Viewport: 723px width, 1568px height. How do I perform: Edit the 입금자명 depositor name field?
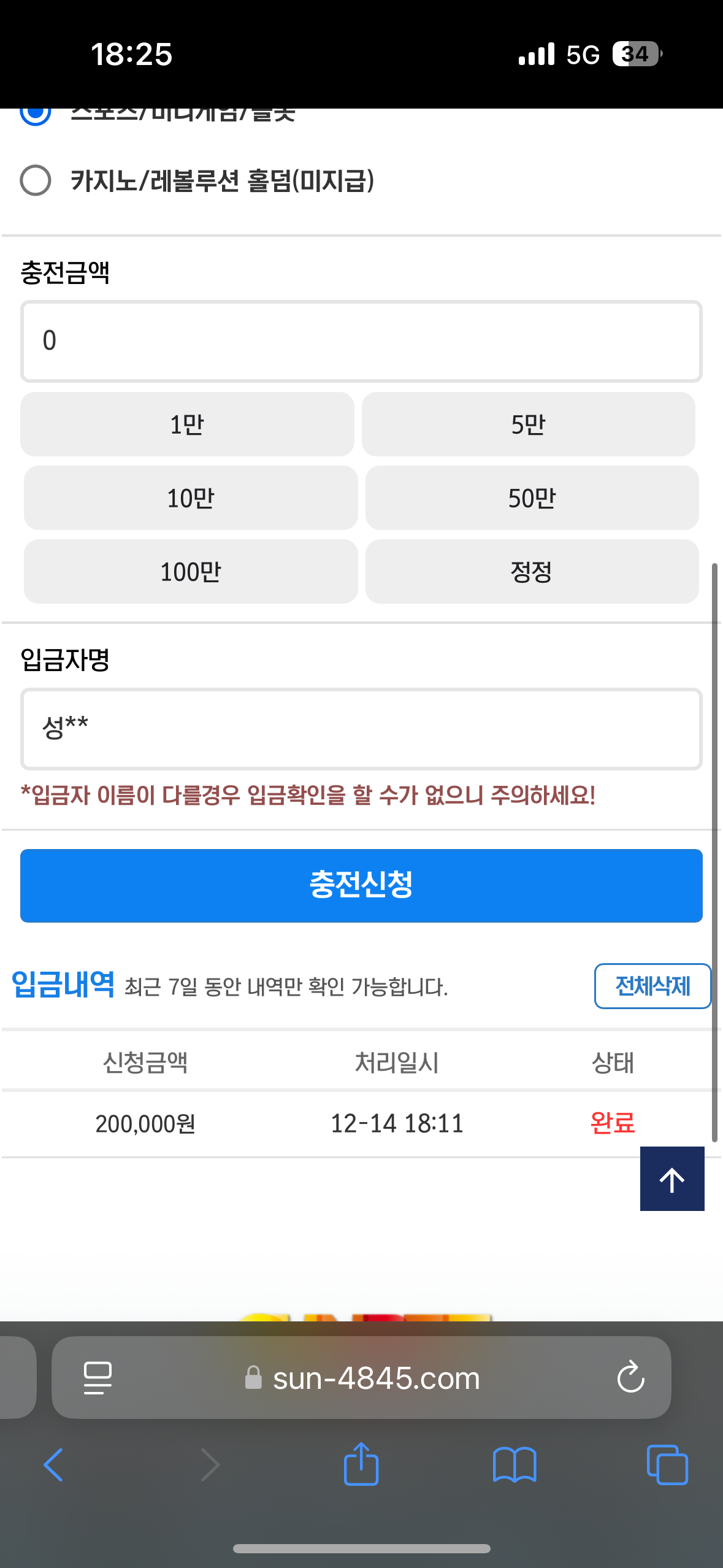click(361, 729)
